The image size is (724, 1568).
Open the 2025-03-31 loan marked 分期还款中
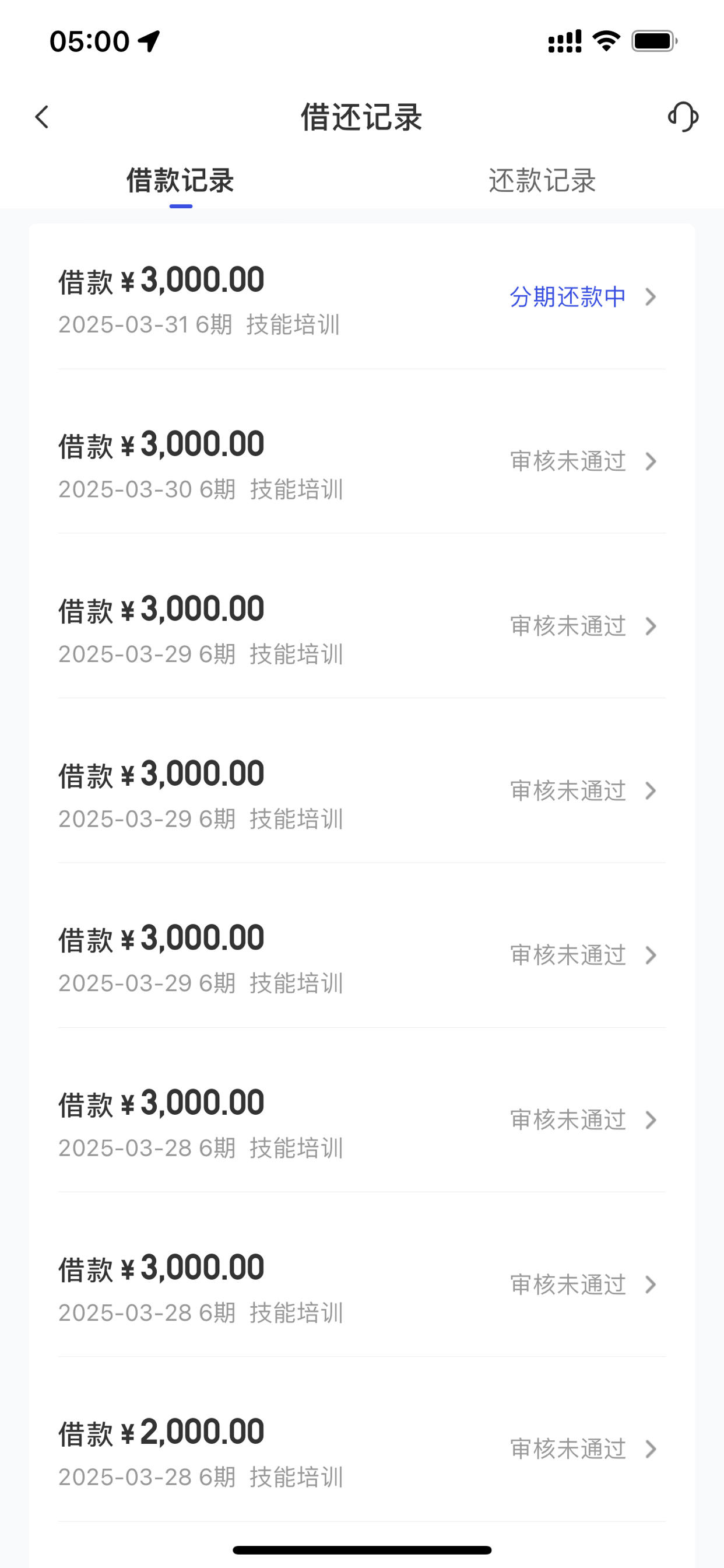[362, 297]
